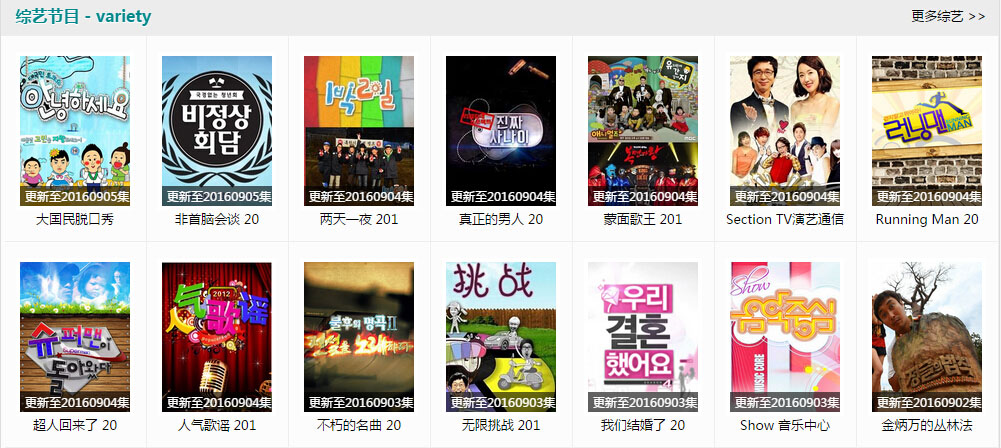Select the Show 音乐中心 tile
Screen dimensions: 1001x448
(785, 337)
